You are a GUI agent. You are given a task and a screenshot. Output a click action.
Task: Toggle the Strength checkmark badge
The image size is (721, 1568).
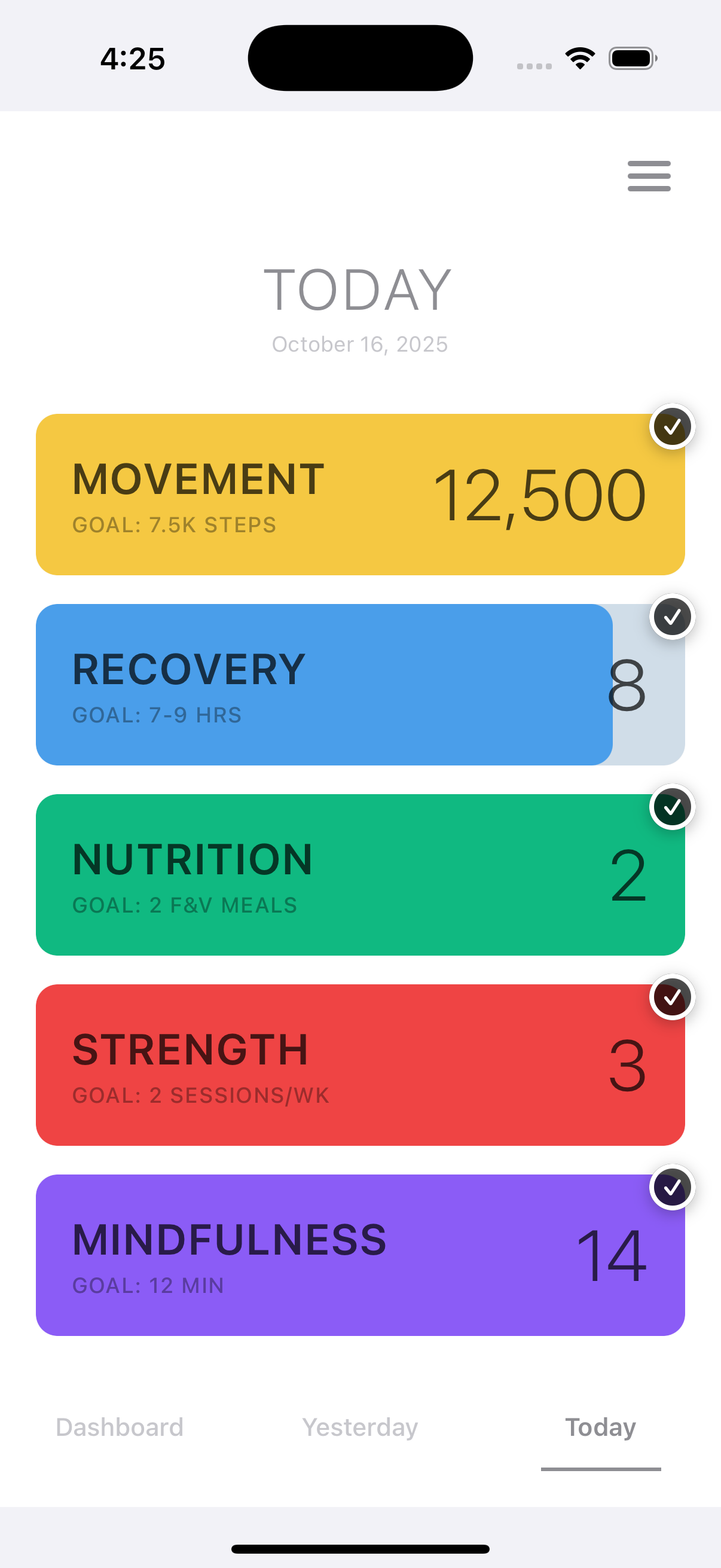[x=672, y=997]
